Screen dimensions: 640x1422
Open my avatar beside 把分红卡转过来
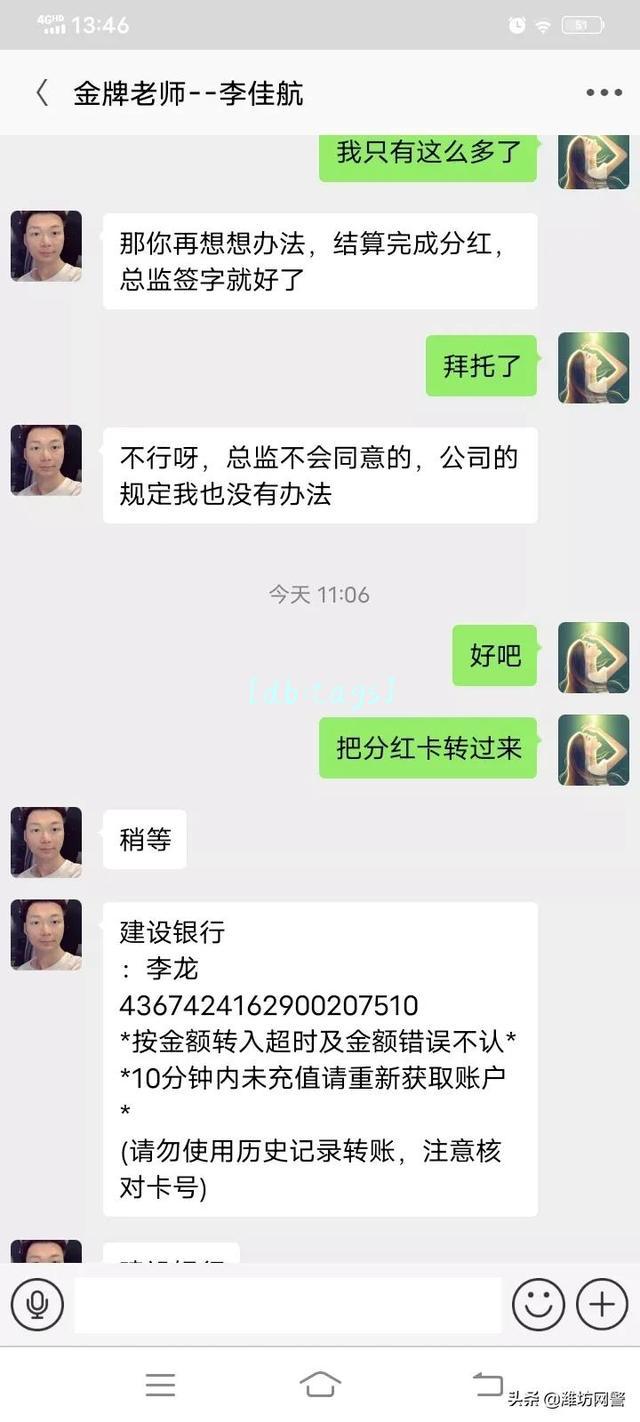(x=593, y=750)
